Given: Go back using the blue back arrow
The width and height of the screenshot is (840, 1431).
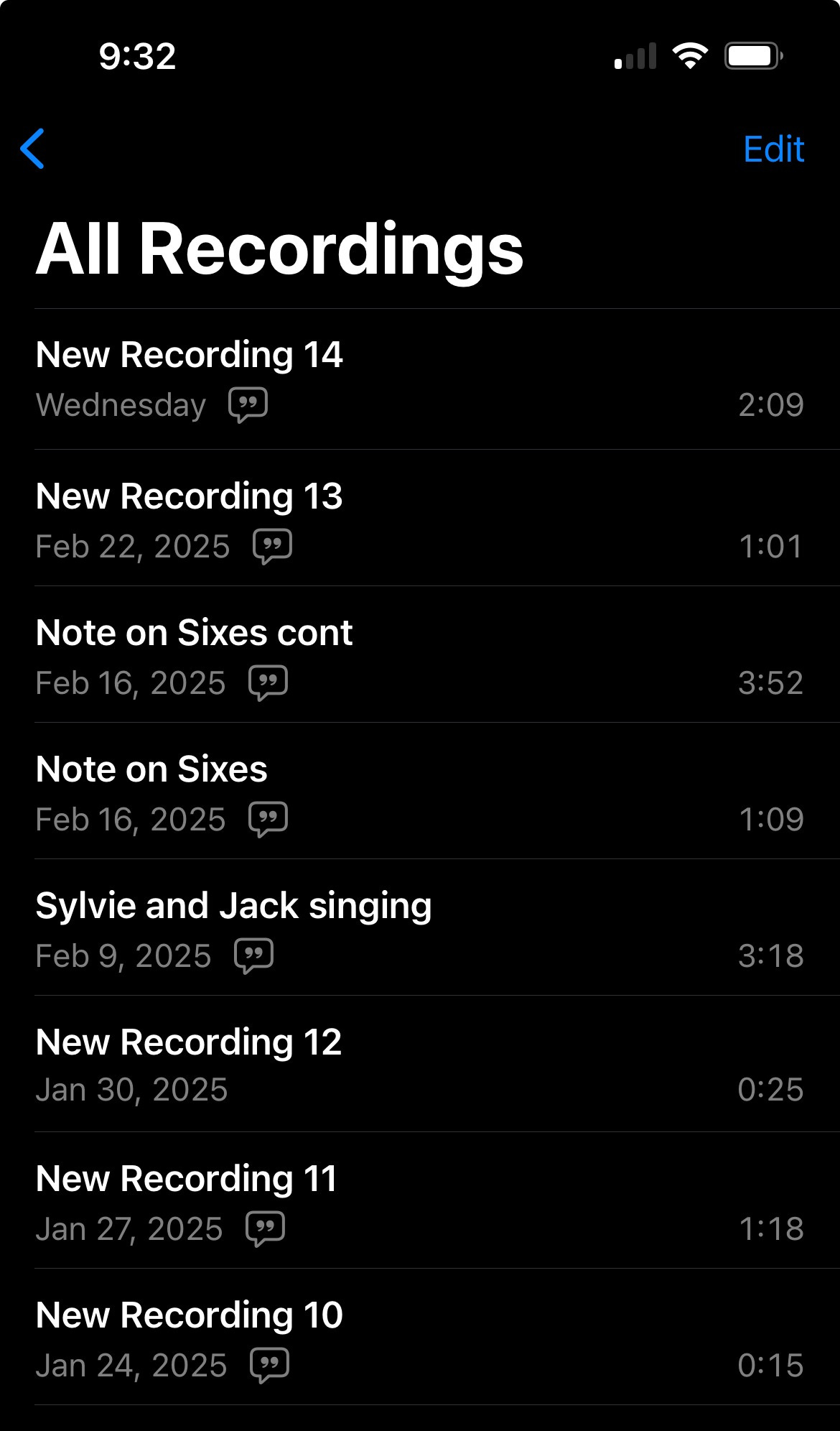Looking at the screenshot, I should click(x=33, y=149).
